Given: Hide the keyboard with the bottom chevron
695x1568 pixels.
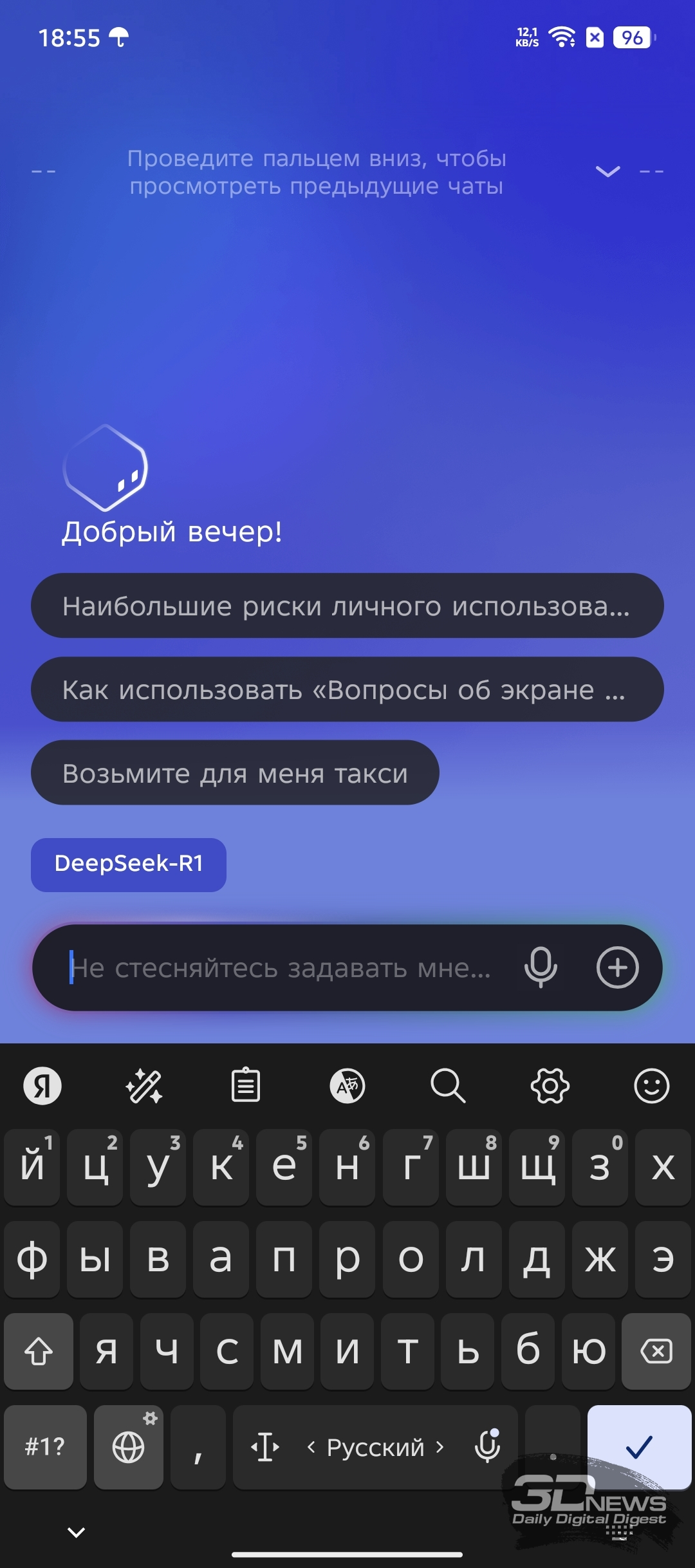Looking at the screenshot, I should 77,1532.
